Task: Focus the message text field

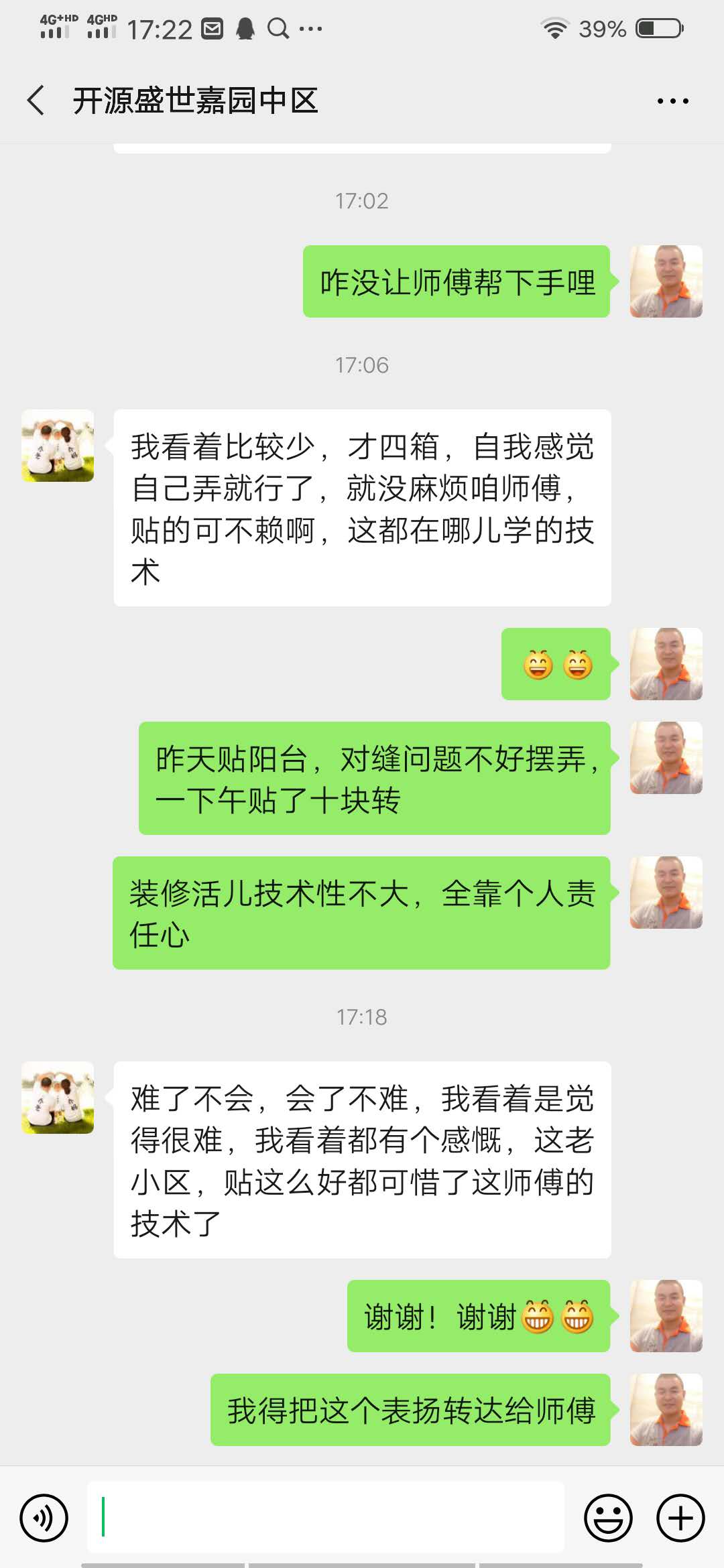Action: click(326, 1518)
